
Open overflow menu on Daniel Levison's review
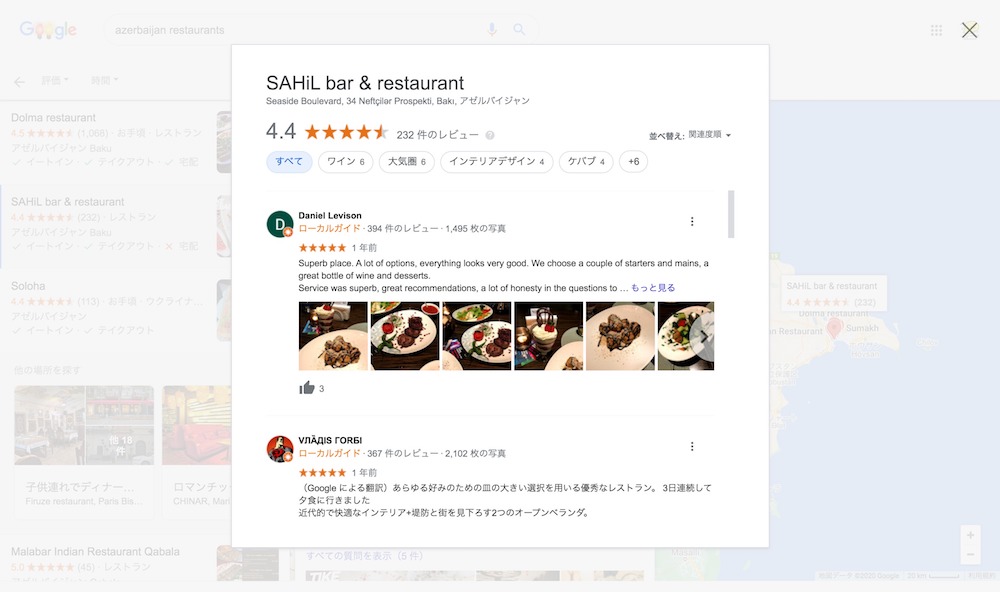click(692, 222)
